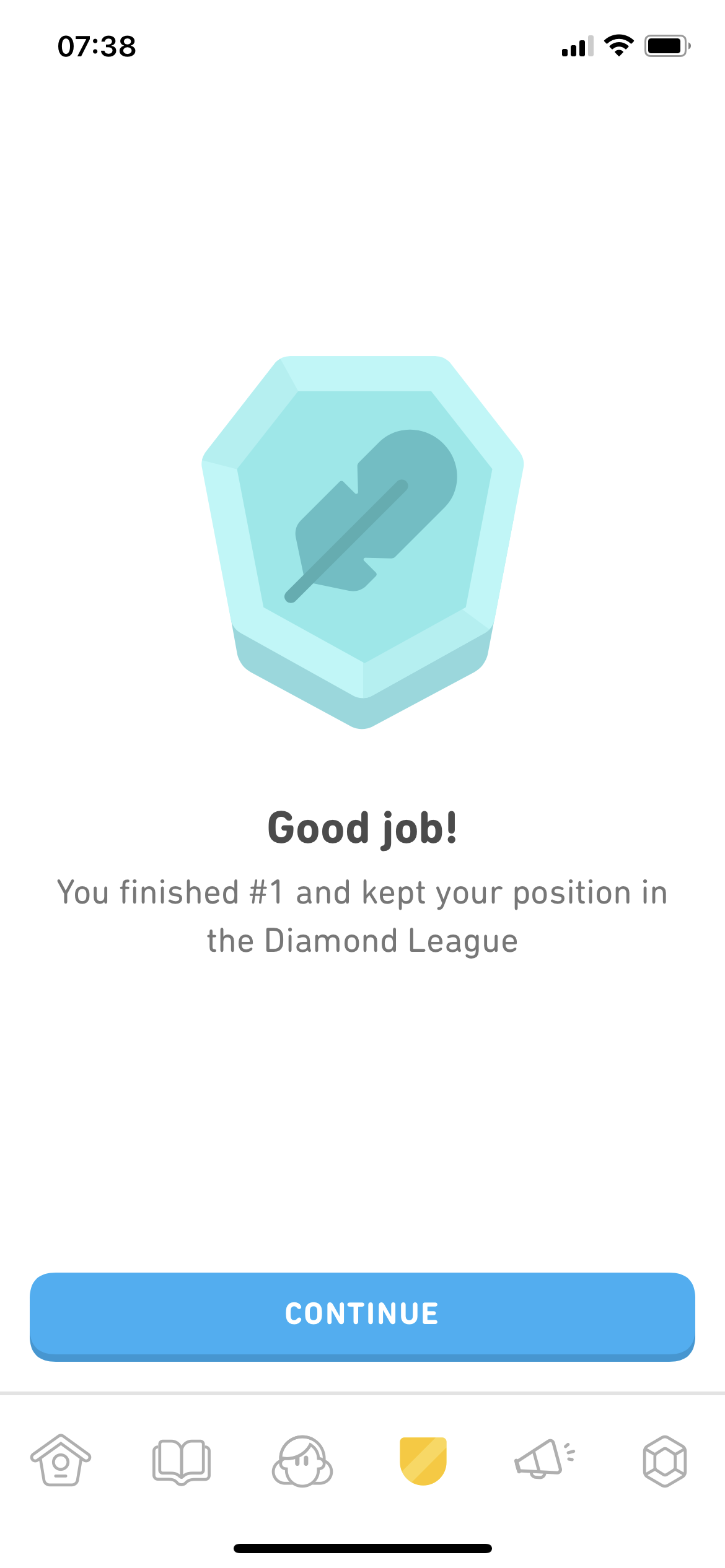Open the Stories book tab
Viewport: 725px width, 1568px height.
(x=182, y=1461)
